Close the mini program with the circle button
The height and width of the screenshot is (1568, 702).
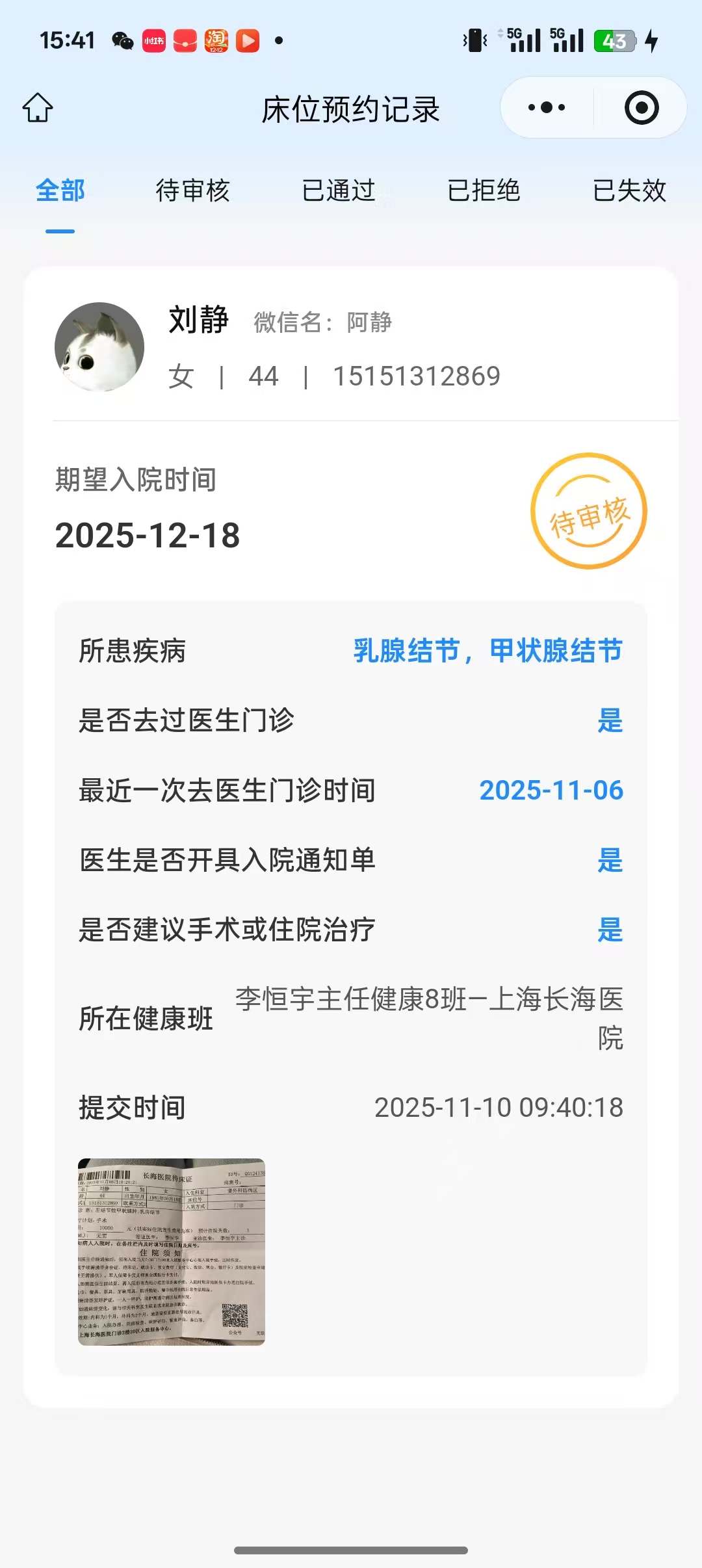click(x=641, y=108)
